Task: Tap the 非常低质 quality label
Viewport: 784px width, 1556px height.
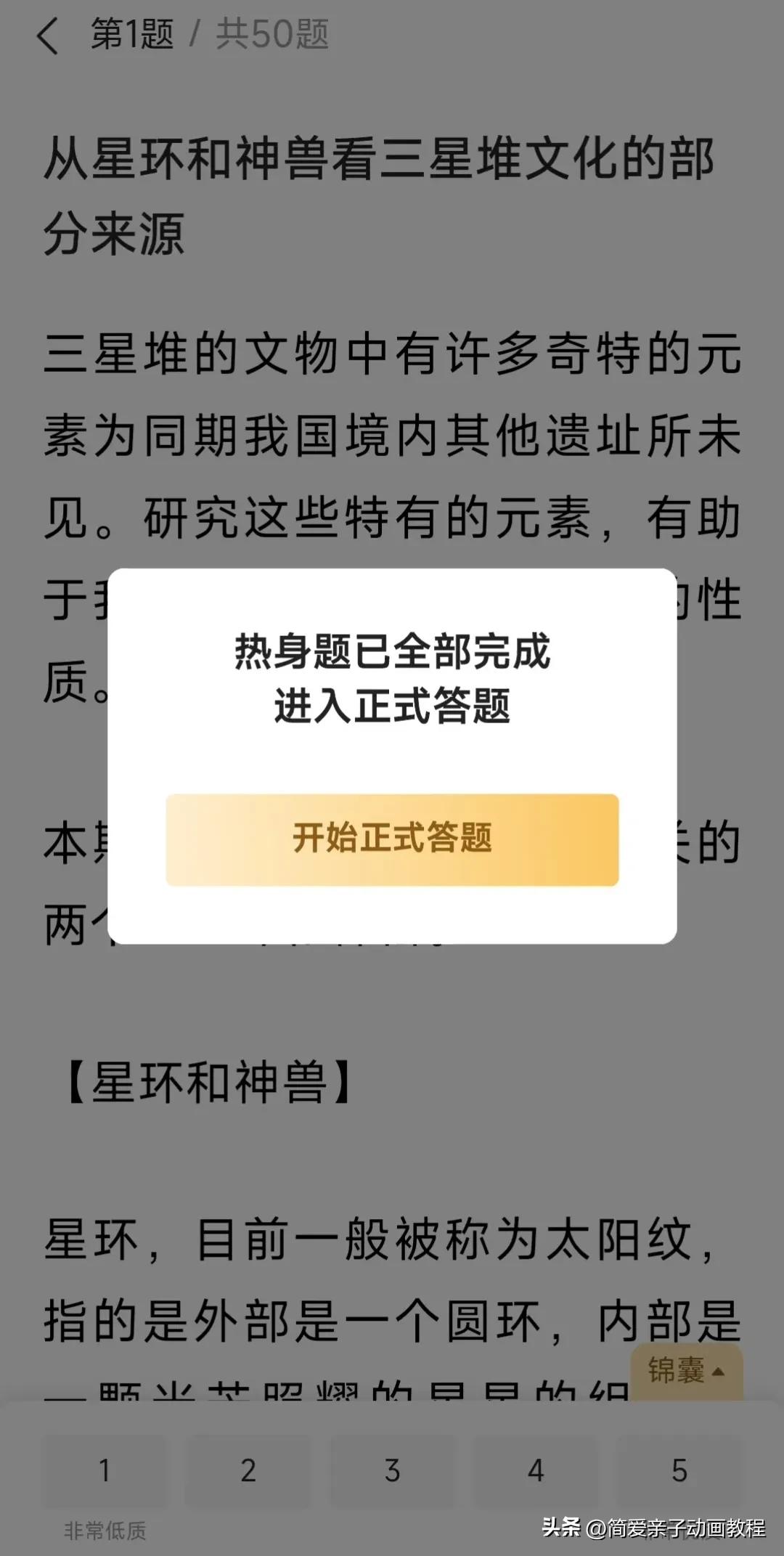Action: pos(105,1530)
